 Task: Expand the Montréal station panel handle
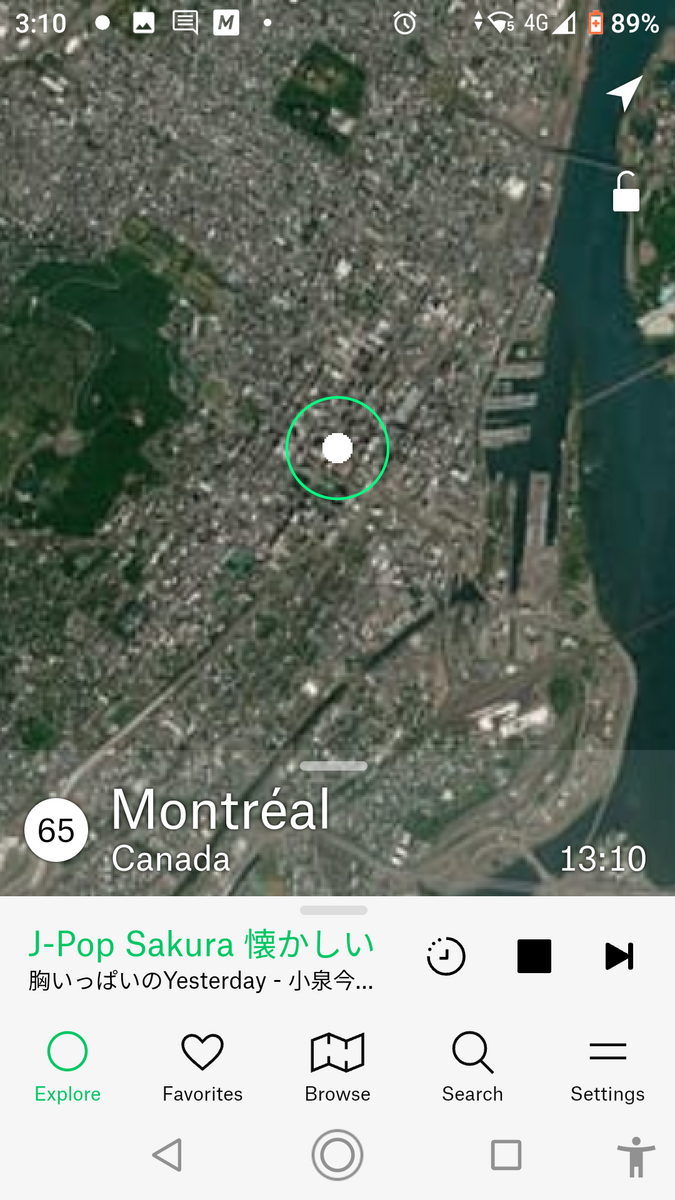(x=334, y=767)
